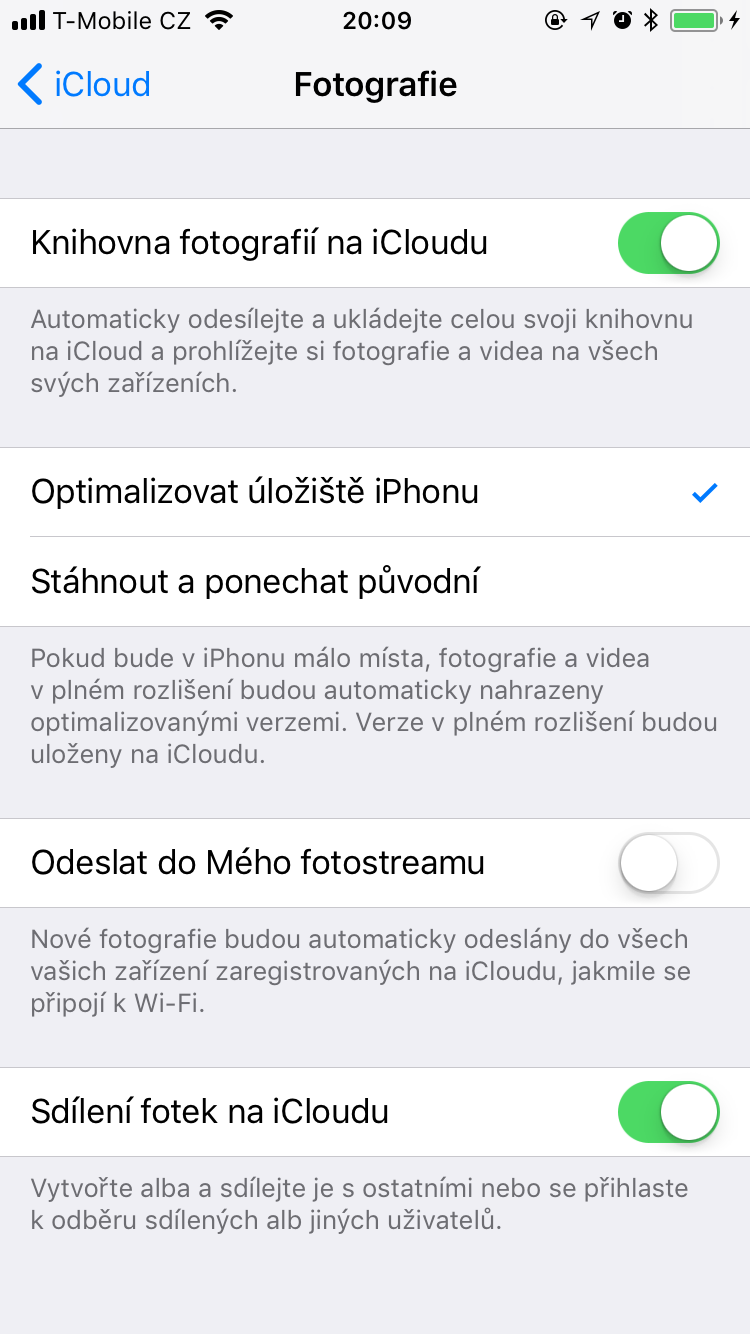Select Optimalizovat úložiště iPhonu option
Image resolution: width=750 pixels, height=1334 pixels.
(375, 492)
